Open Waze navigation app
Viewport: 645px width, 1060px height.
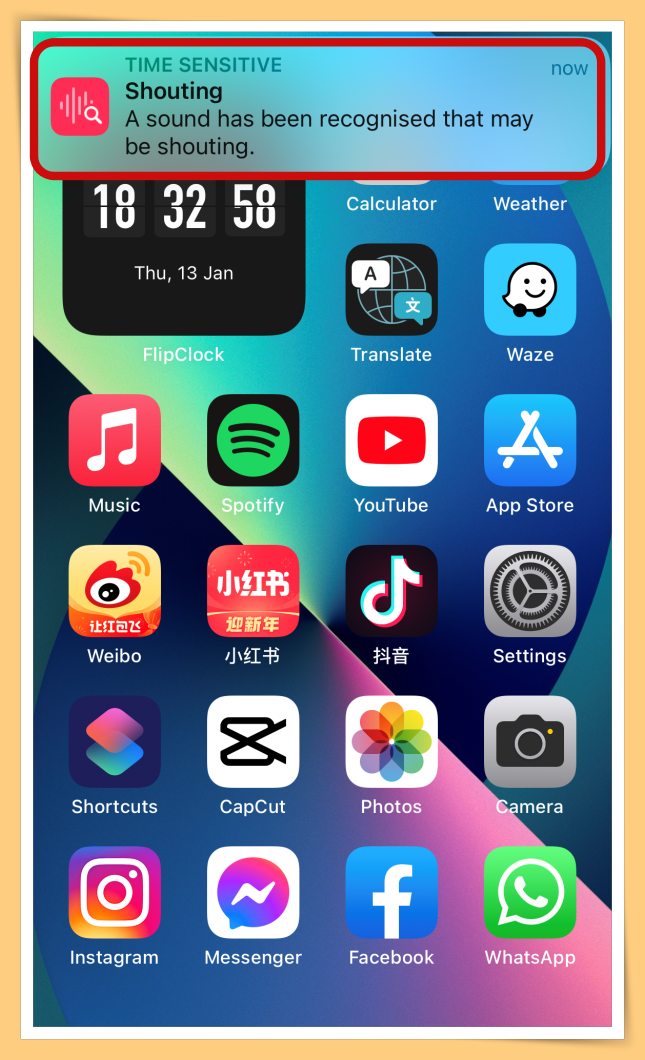530,290
